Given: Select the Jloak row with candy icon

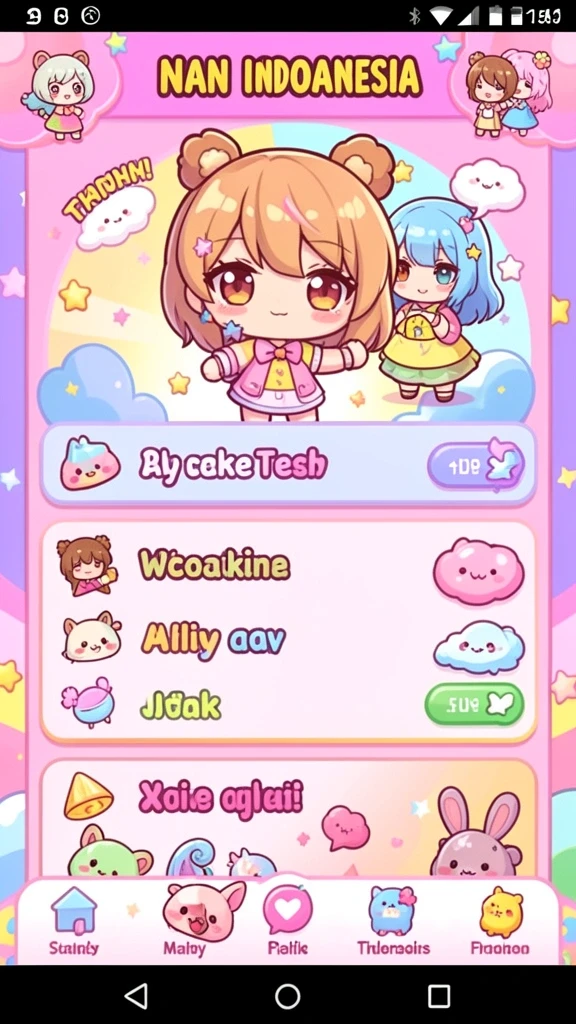Looking at the screenshot, I should pyautogui.click(x=288, y=705).
